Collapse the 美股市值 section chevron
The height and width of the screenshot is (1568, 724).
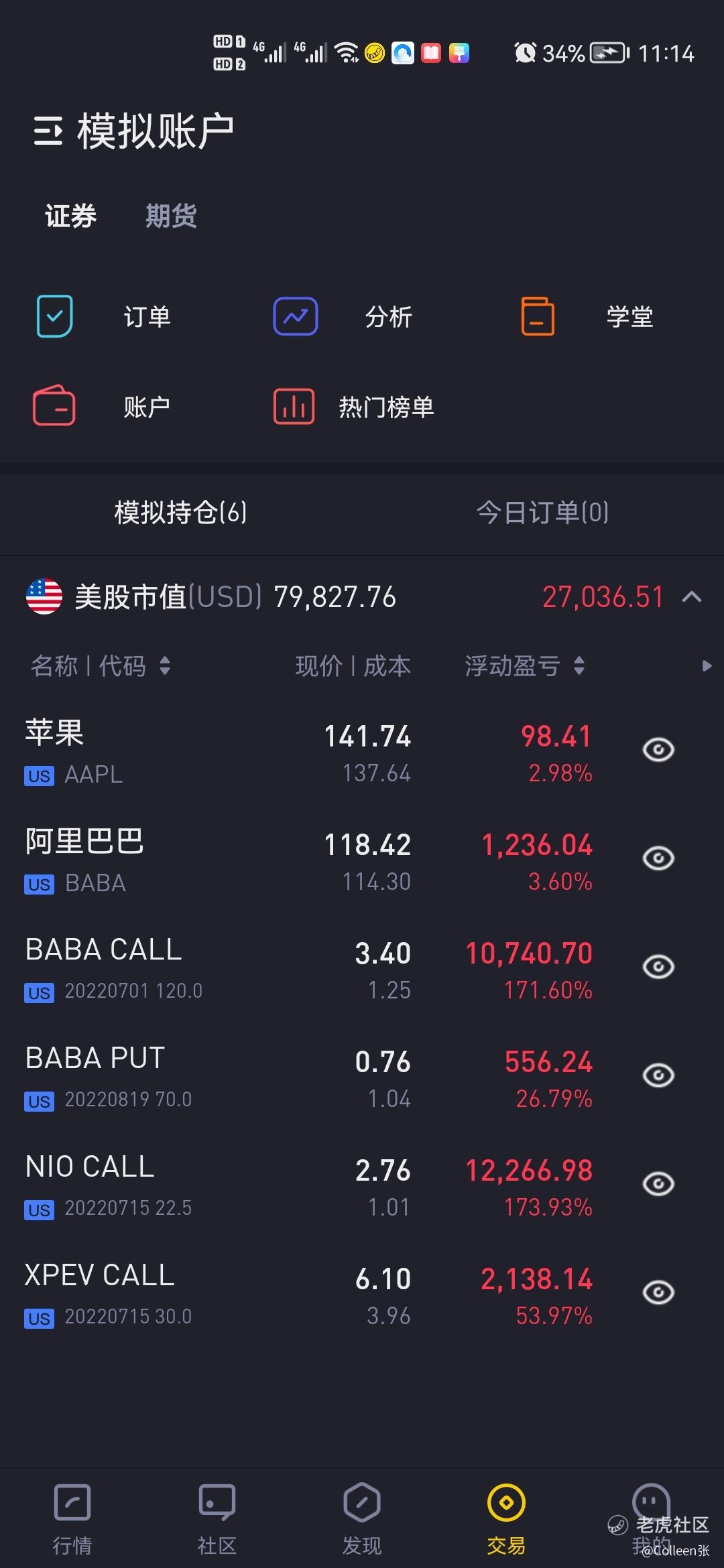click(692, 596)
